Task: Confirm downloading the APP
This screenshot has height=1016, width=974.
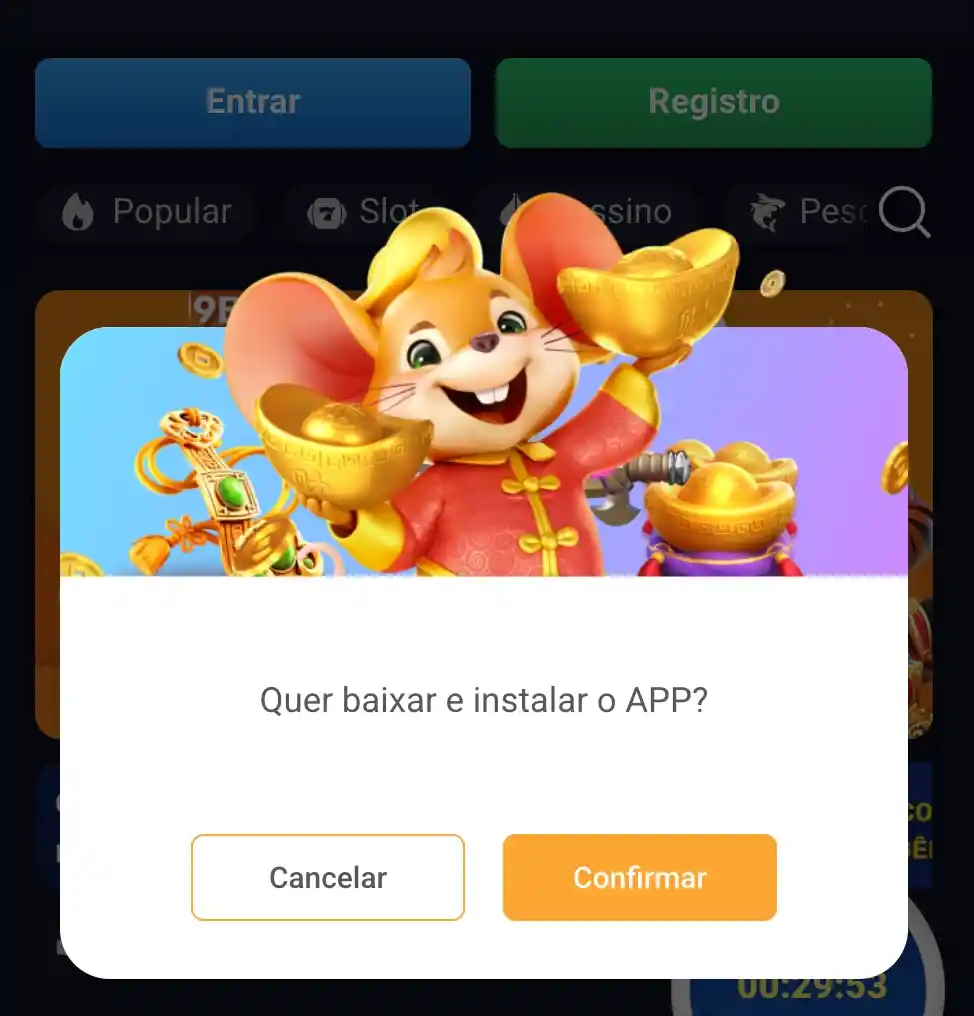Action: click(639, 877)
